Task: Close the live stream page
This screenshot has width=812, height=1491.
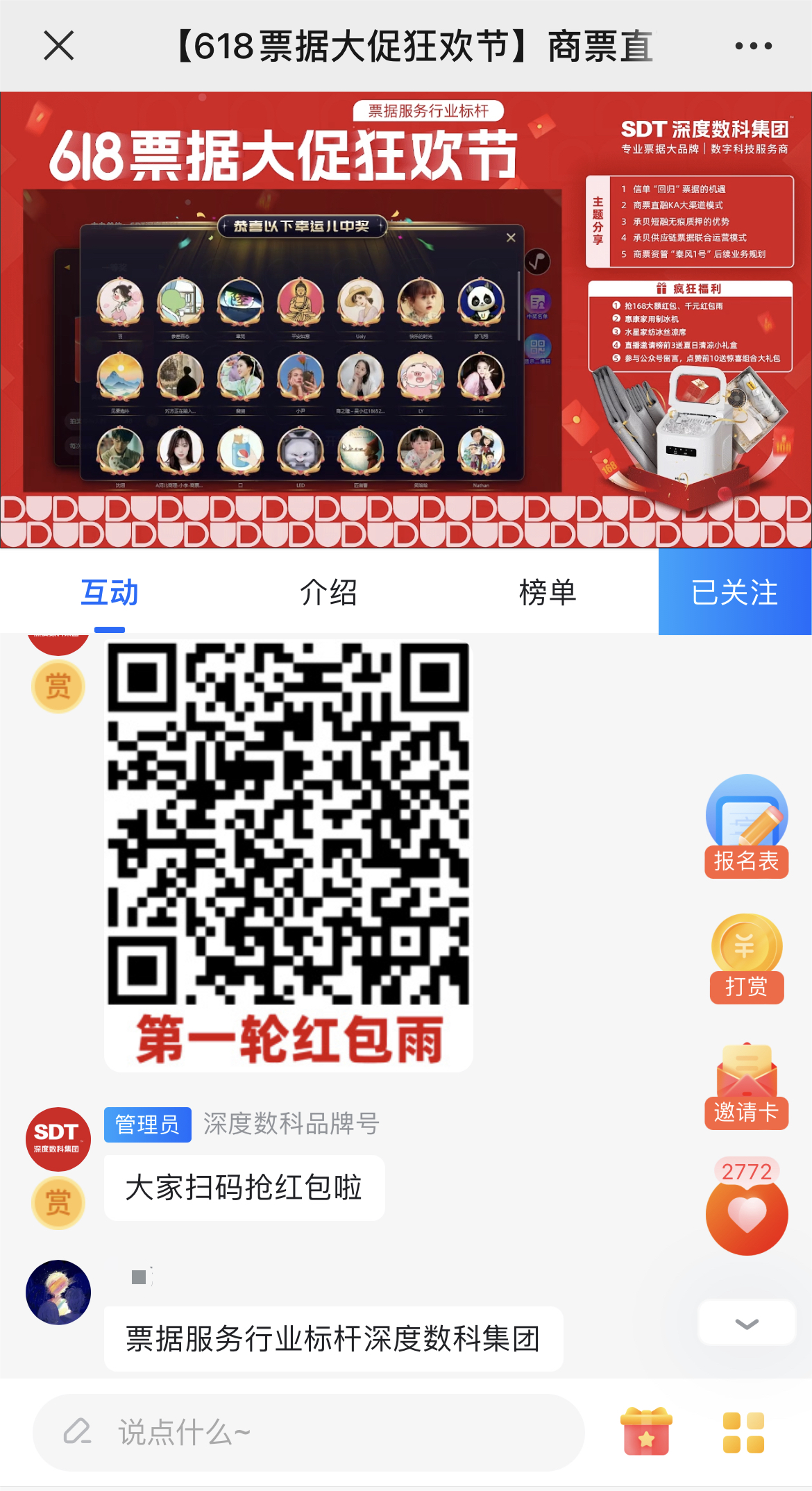Action: tap(58, 46)
